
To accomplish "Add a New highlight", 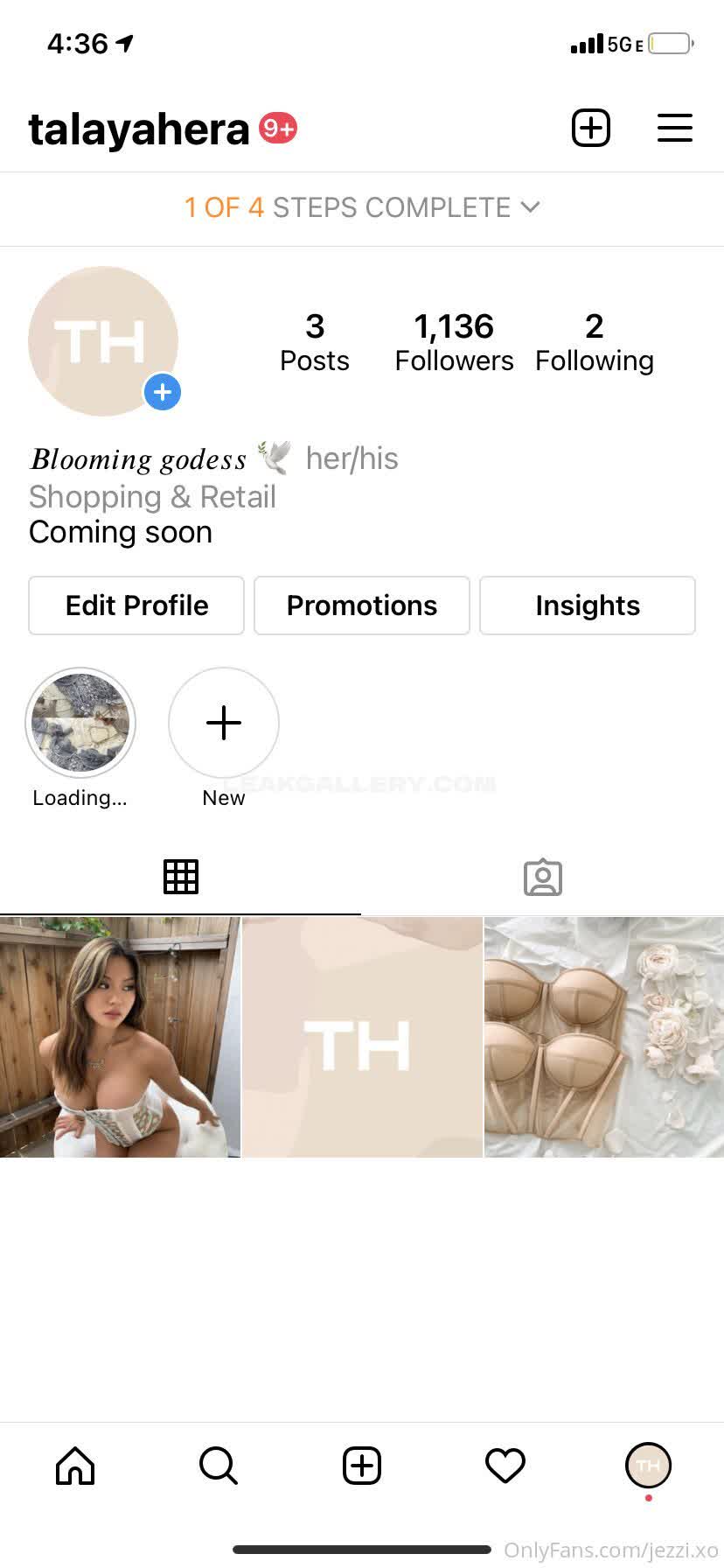I will point(224,723).
